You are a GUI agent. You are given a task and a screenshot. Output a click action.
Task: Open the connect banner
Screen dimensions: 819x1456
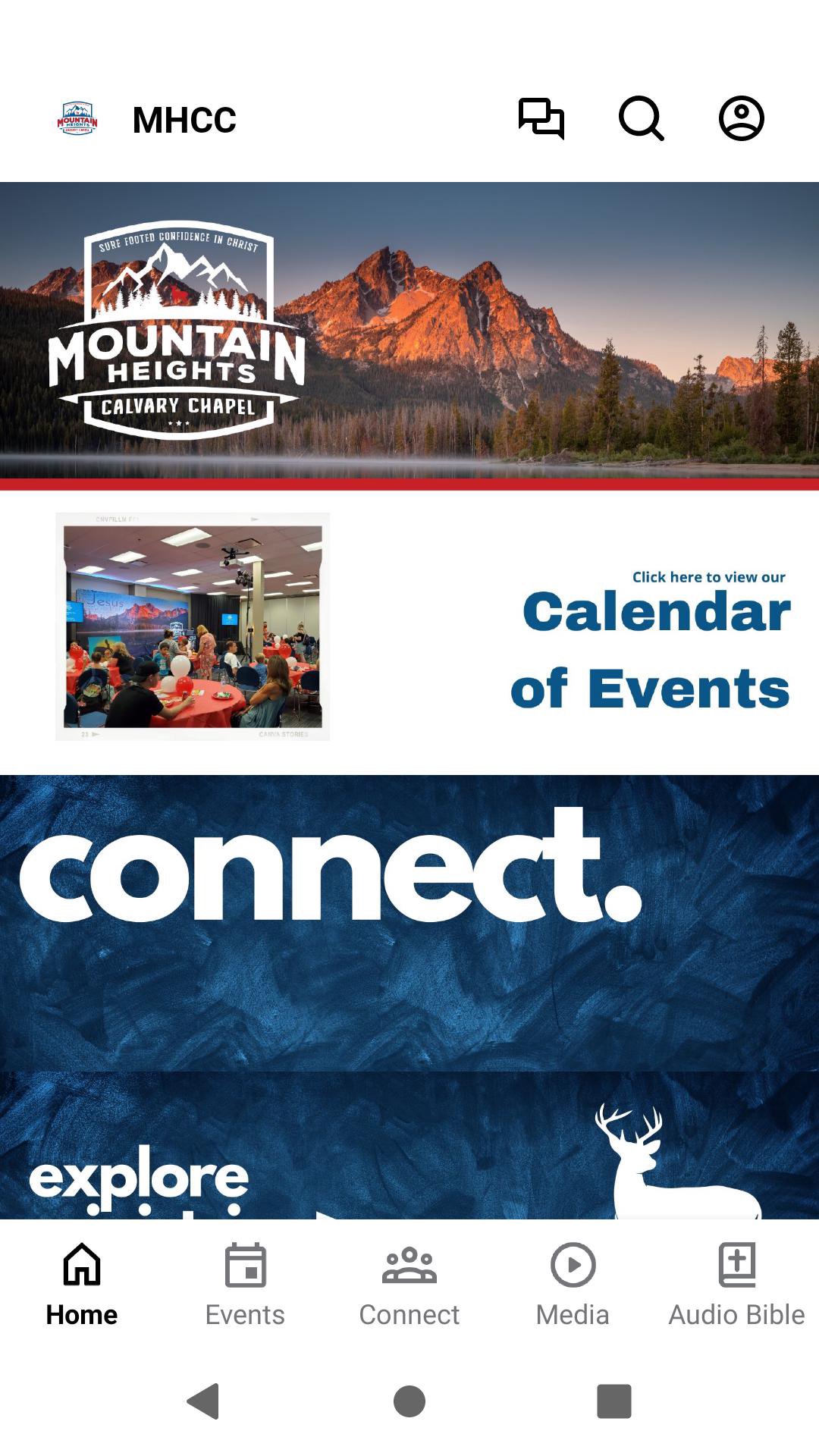coord(409,921)
